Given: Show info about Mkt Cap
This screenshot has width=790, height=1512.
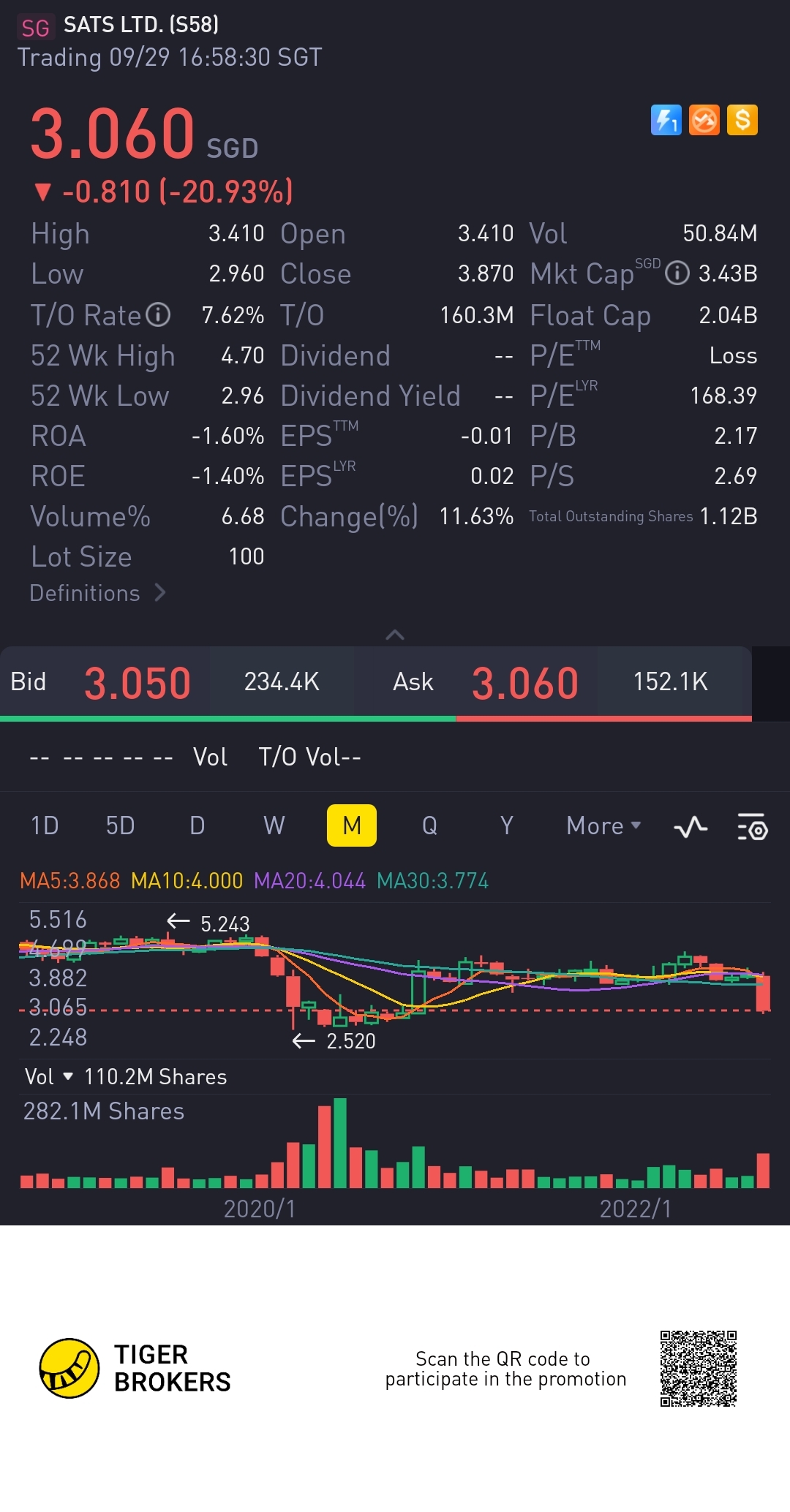Looking at the screenshot, I should [x=677, y=273].
